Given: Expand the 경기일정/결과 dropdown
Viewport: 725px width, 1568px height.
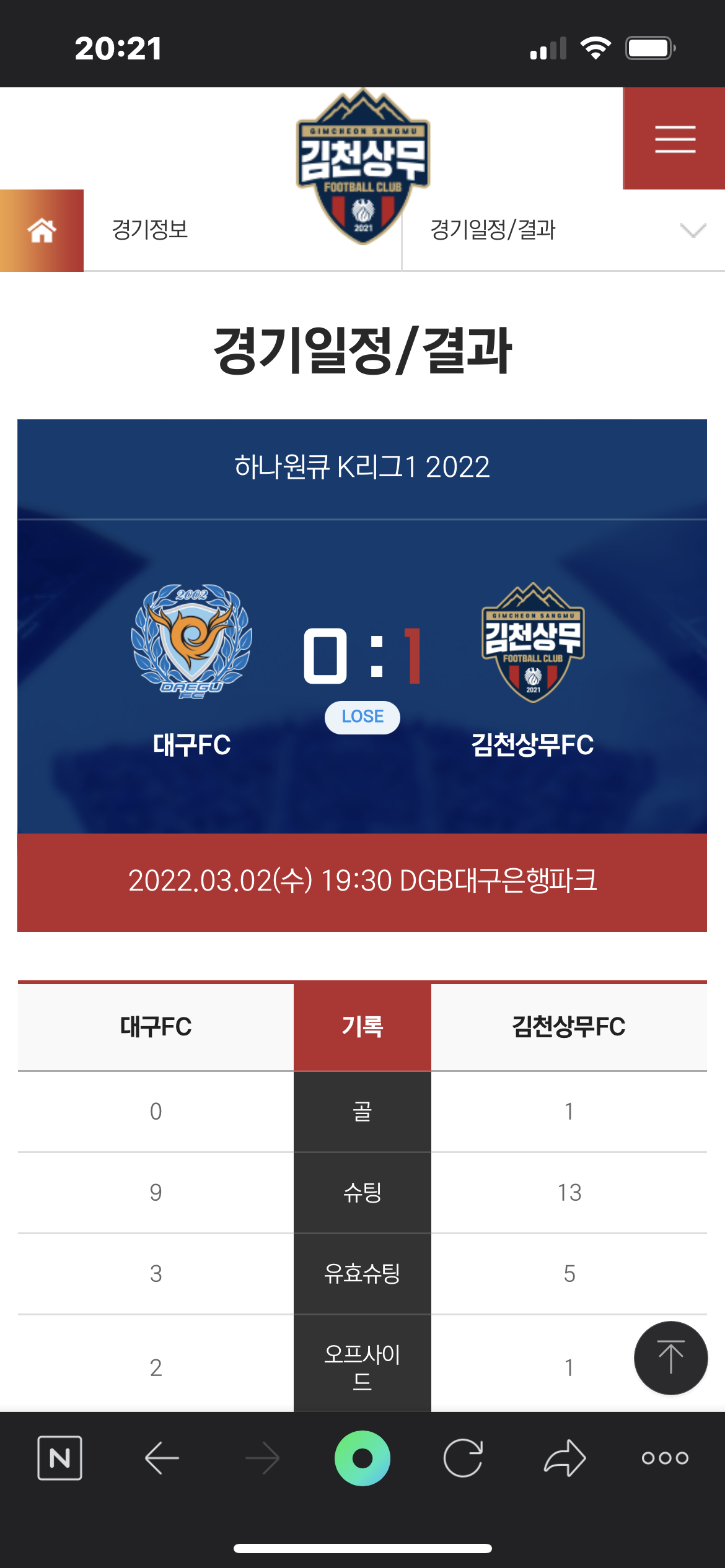Looking at the screenshot, I should (x=692, y=230).
